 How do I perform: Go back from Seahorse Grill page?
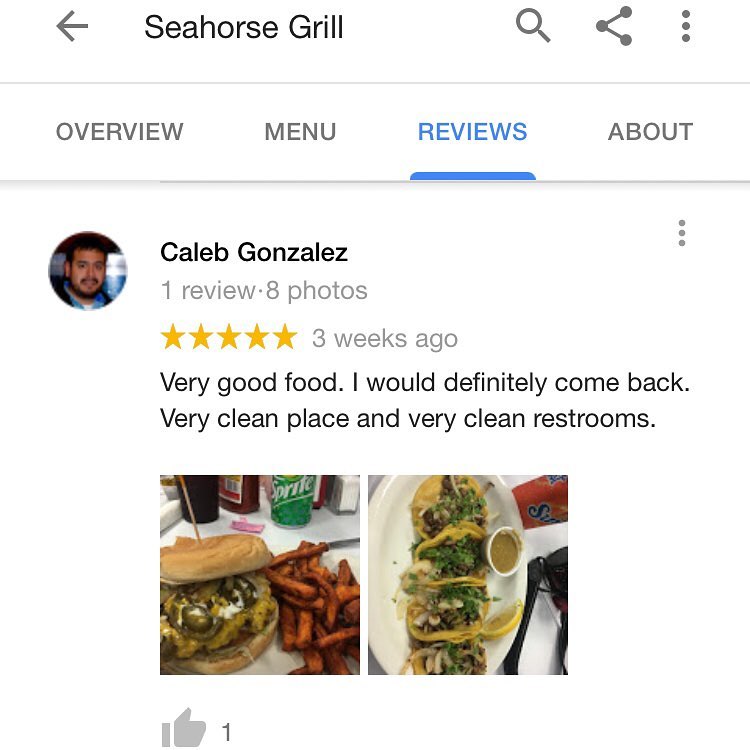(x=72, y=27)
